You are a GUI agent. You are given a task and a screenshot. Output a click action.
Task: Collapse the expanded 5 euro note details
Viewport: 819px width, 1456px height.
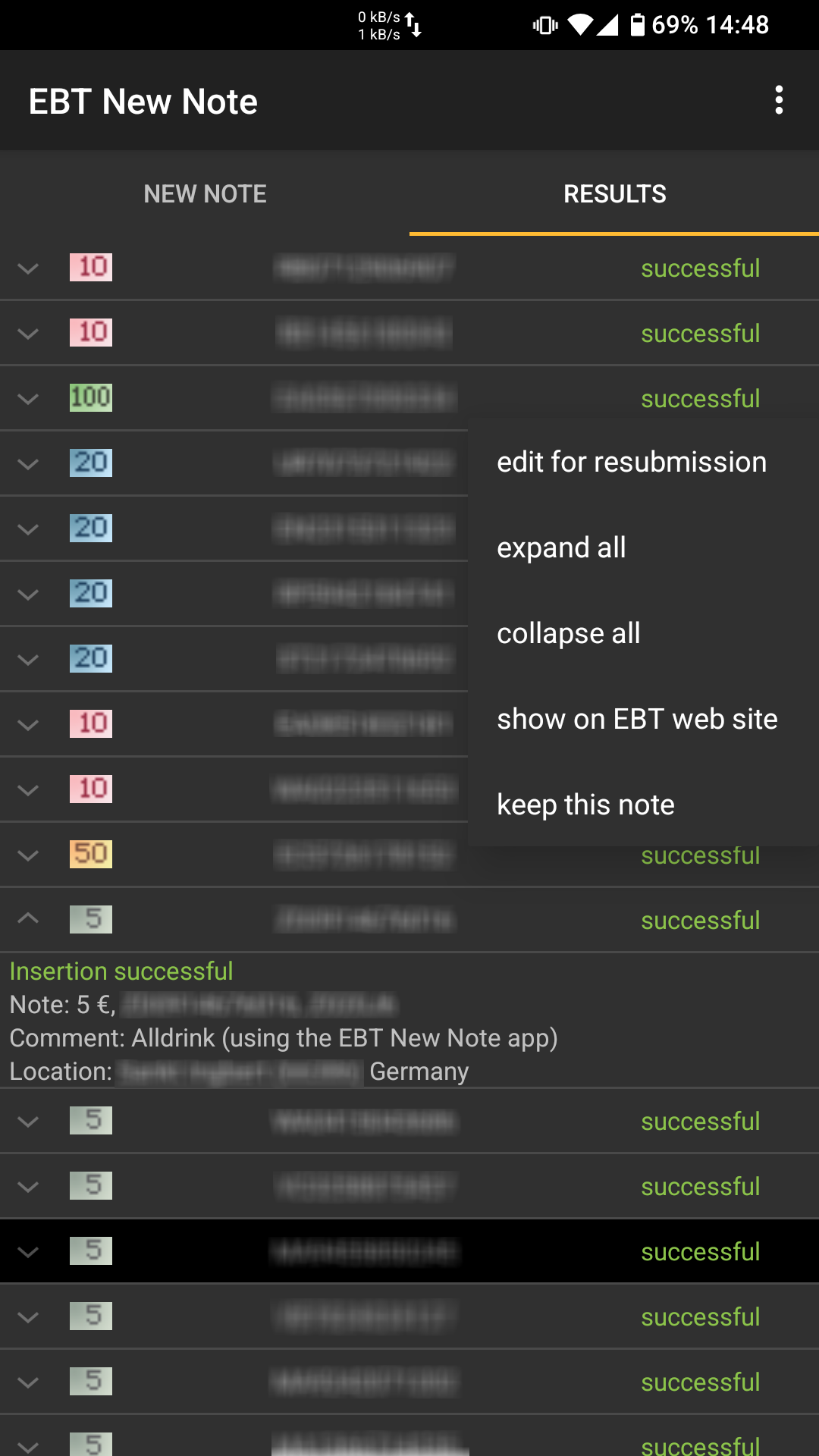coord(28,919)
